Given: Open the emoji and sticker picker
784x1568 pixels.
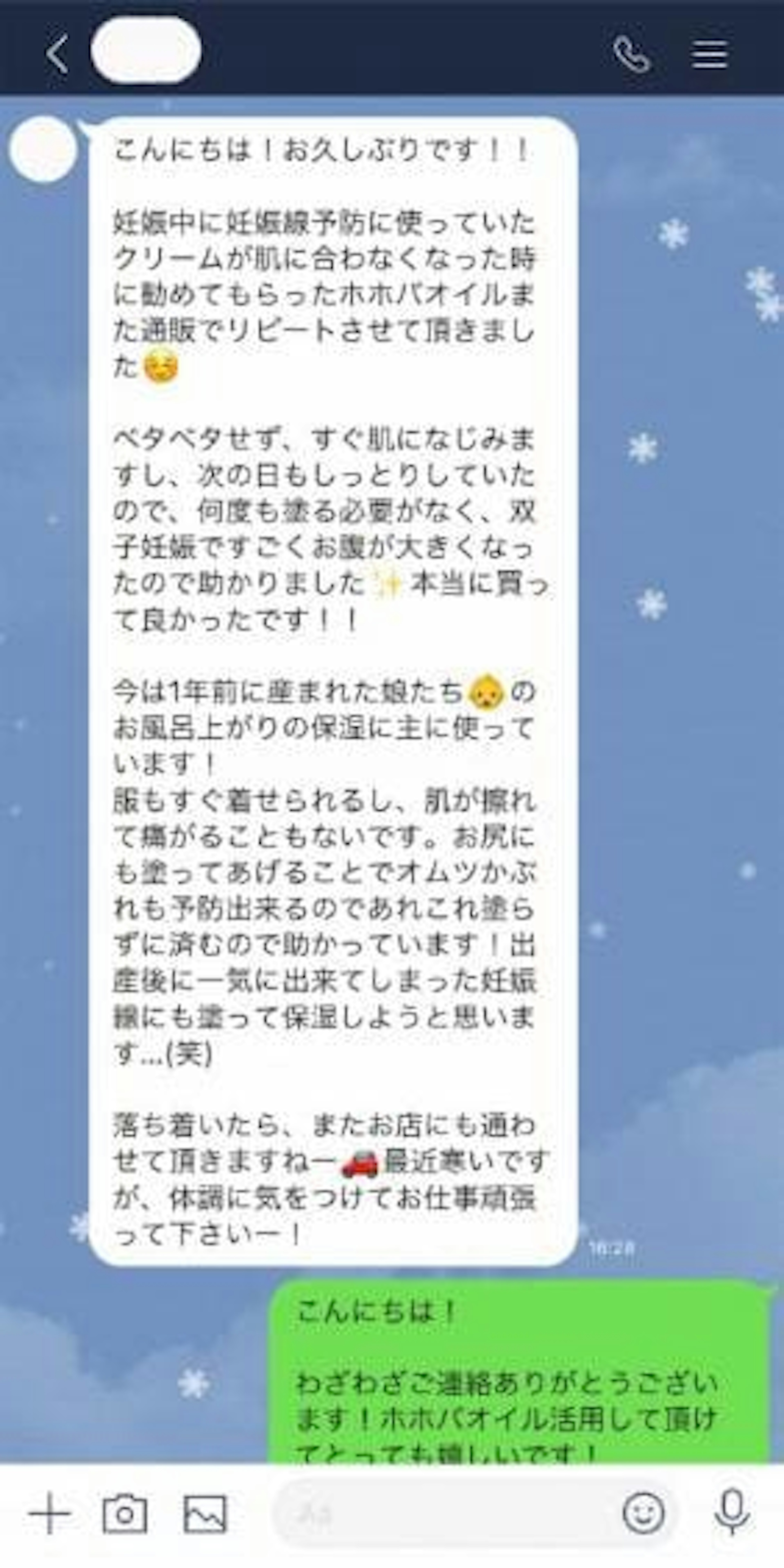Looking at the screenshot, I should [x=643, y=1513].
